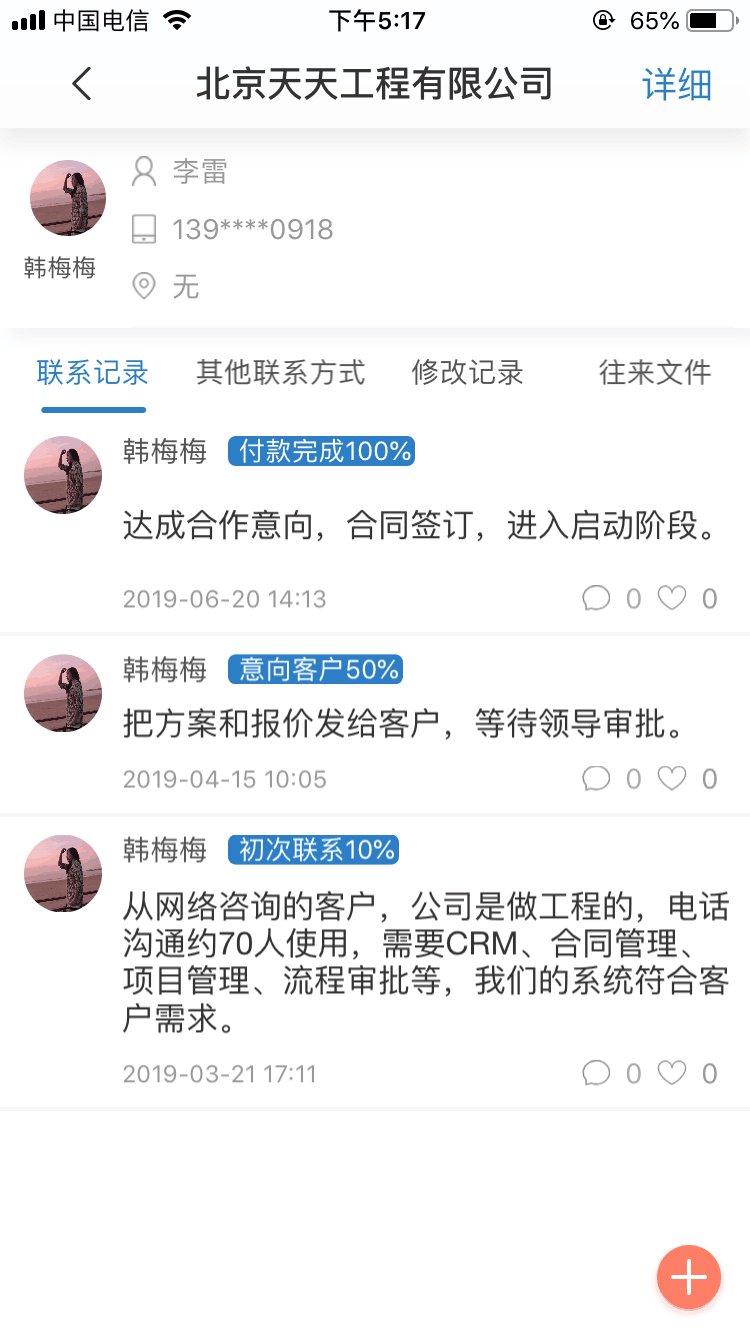Switch to 联系记录 tab

point(93,373)
